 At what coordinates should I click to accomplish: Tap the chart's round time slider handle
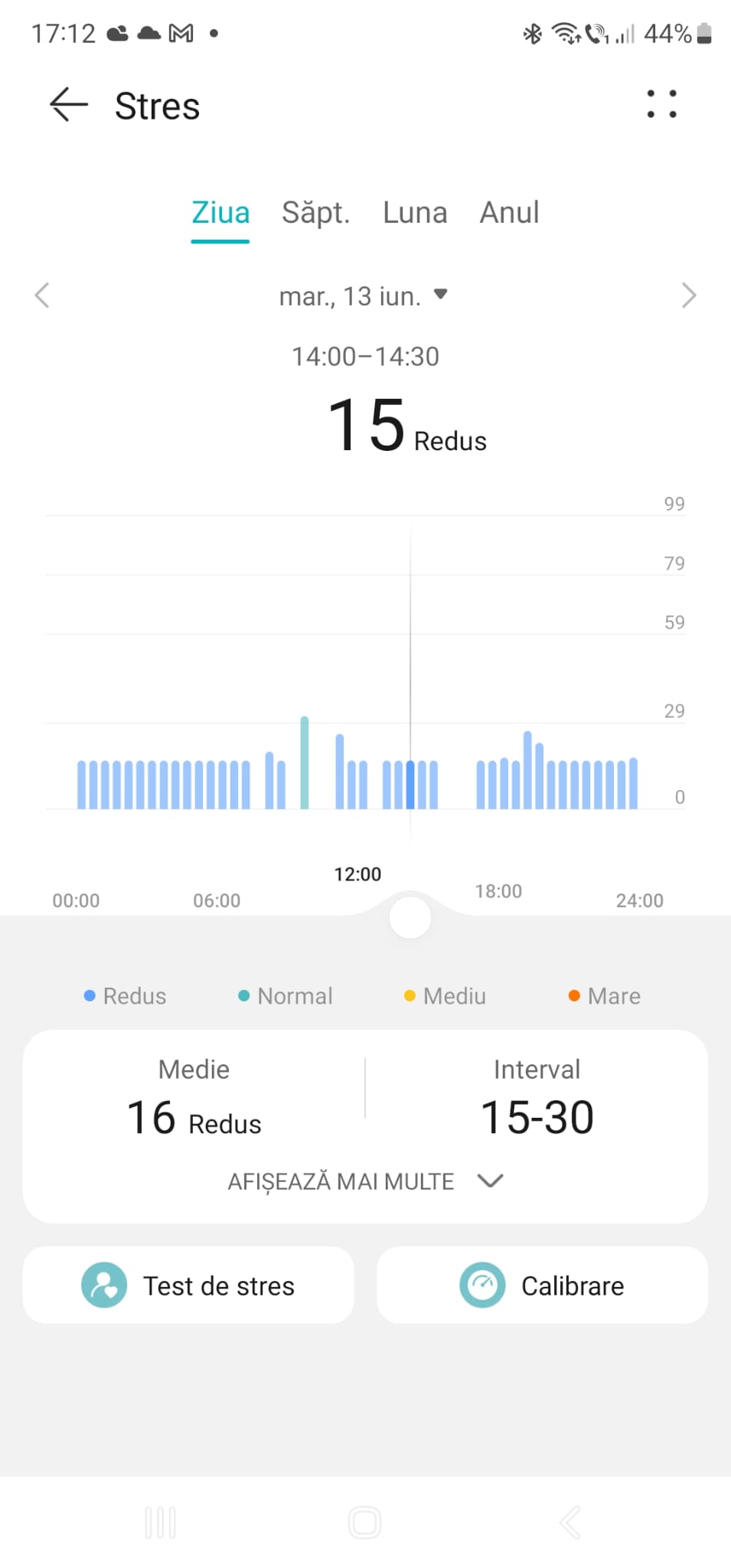pyautogui.click(x=410, y=917)
